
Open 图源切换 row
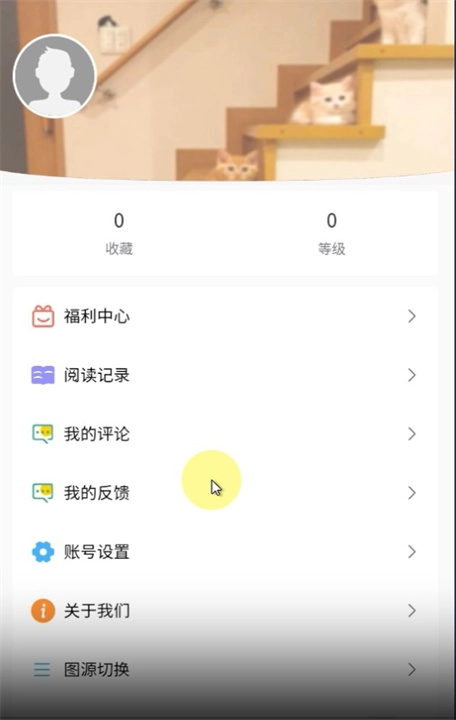[225, 669]
